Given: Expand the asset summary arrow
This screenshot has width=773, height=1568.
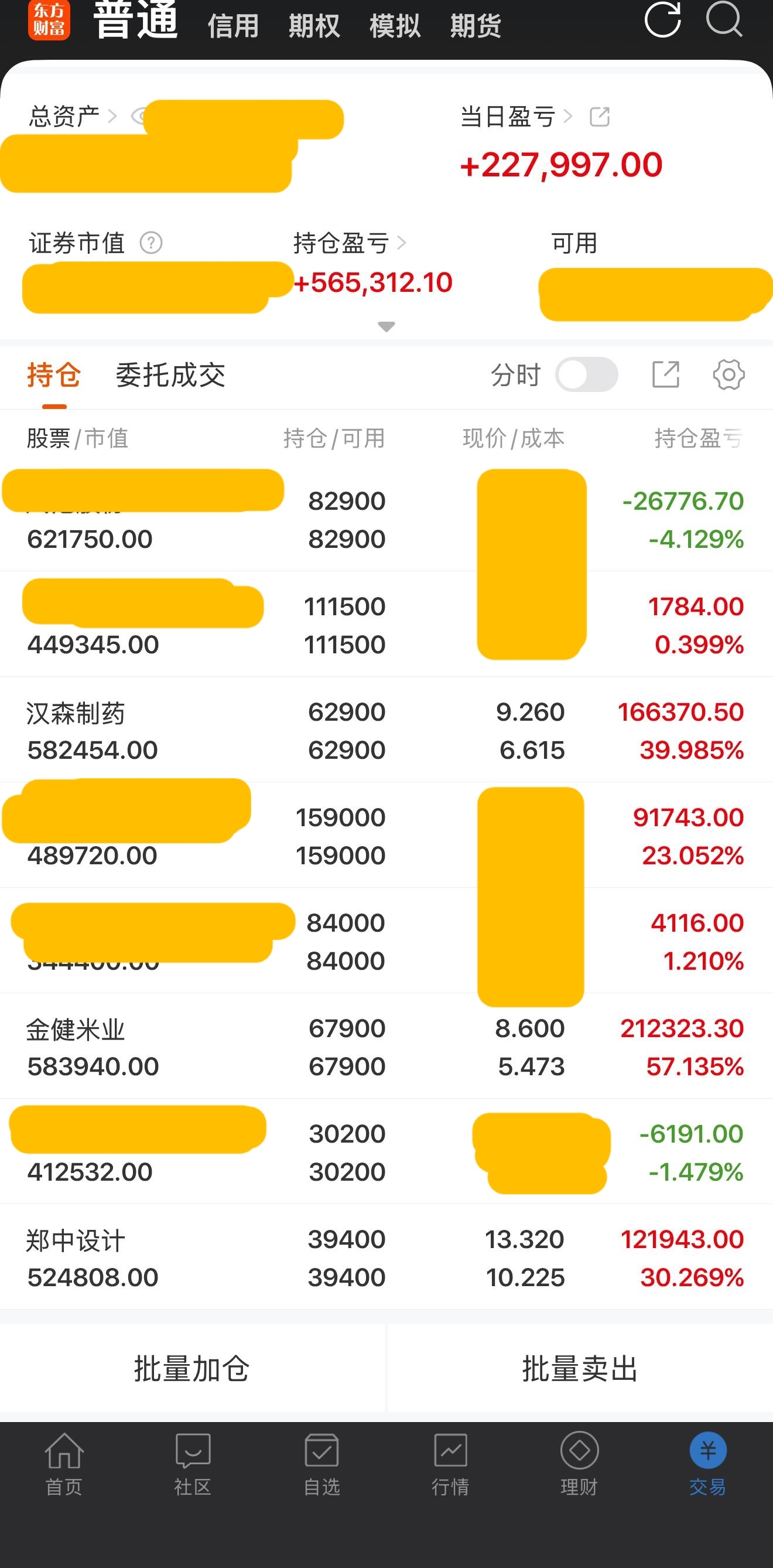Looking at the screenshot, I should (386, 327).
